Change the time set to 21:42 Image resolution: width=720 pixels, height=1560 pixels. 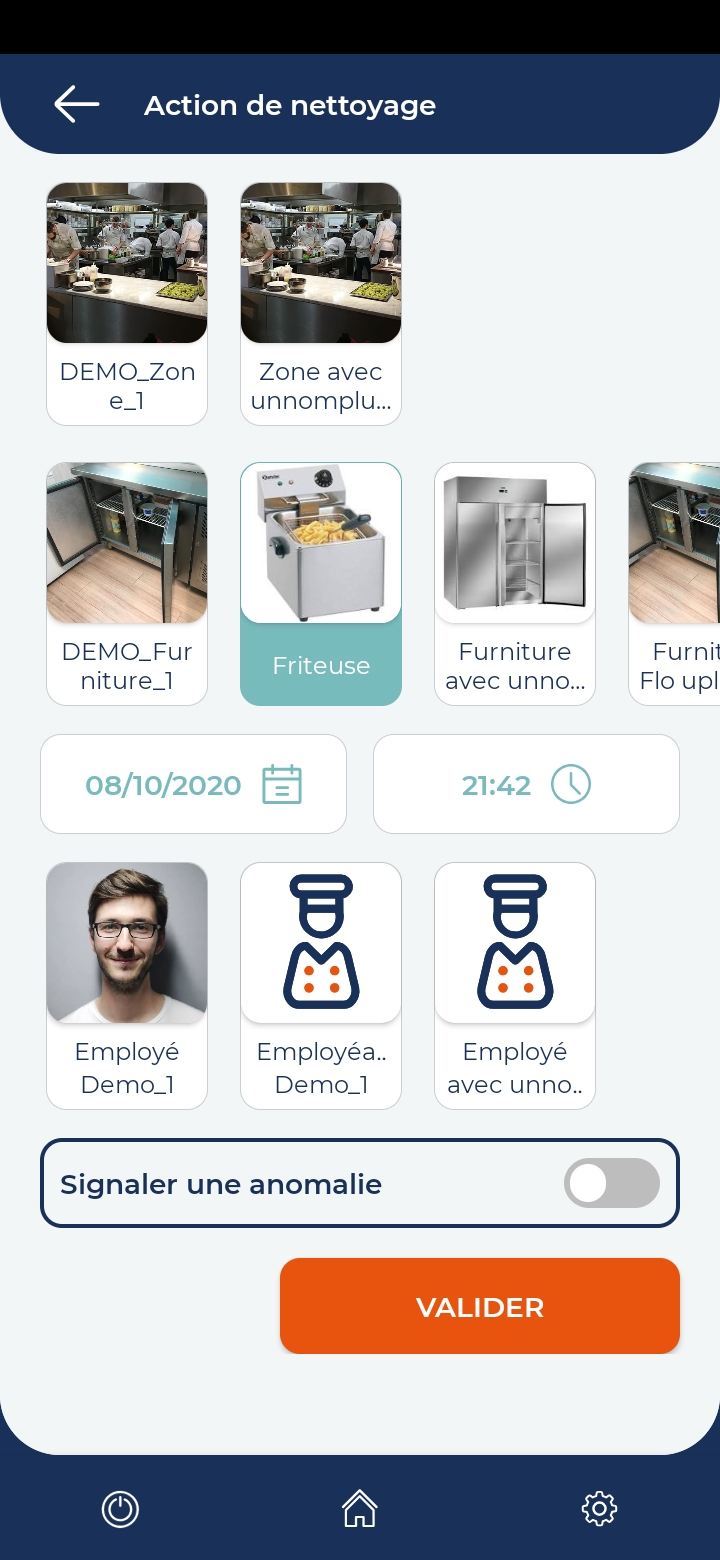[x=526, y=784]
